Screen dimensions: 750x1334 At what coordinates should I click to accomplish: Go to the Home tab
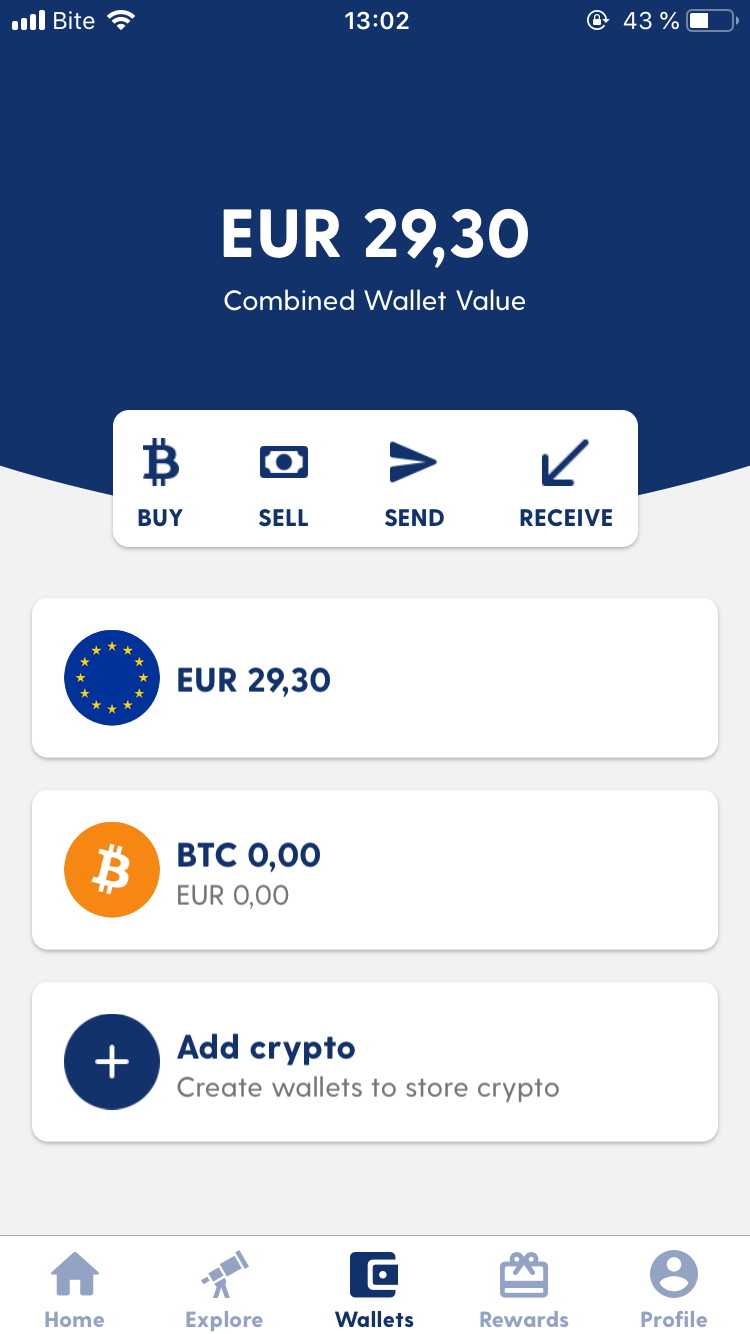[75, 1288]
